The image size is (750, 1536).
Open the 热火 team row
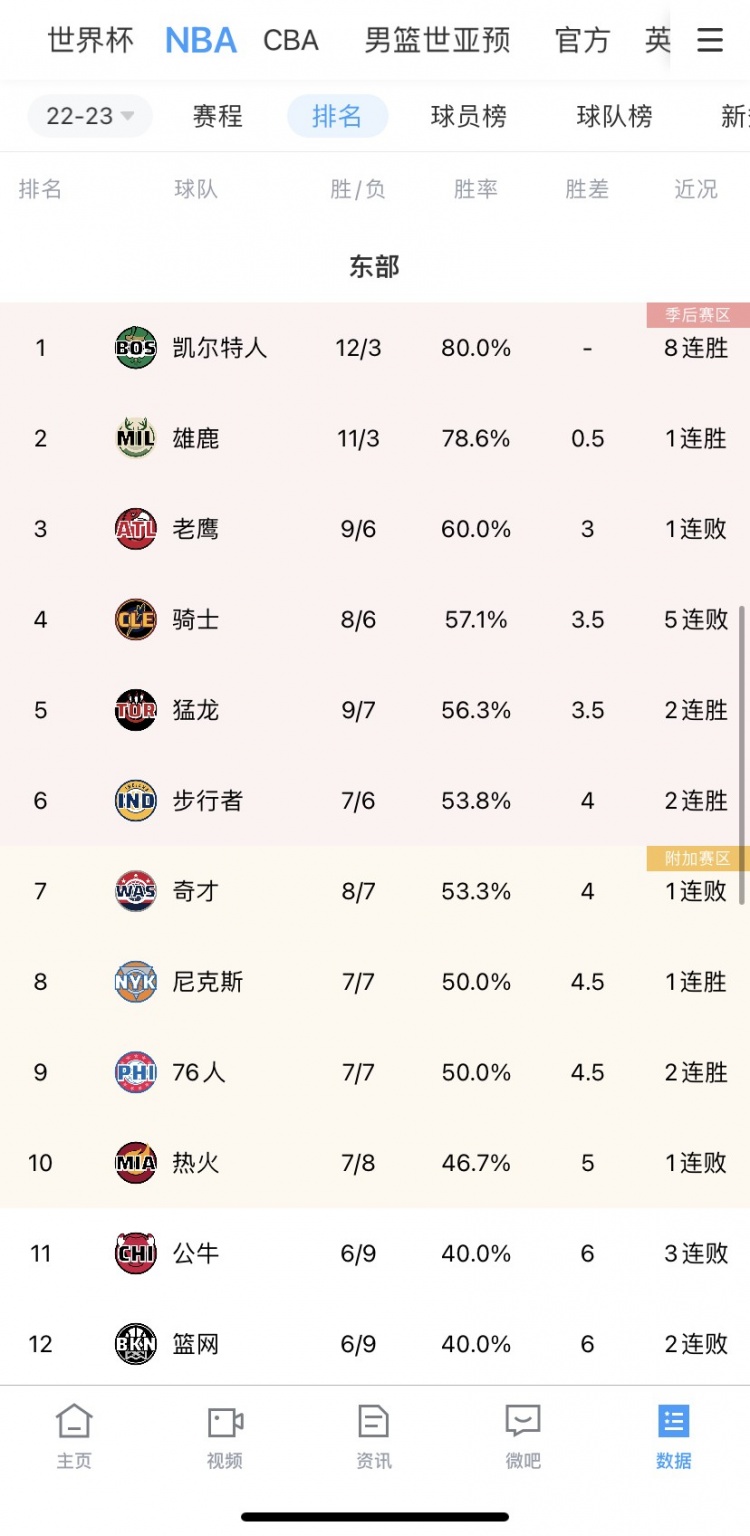coord(375,1163)
